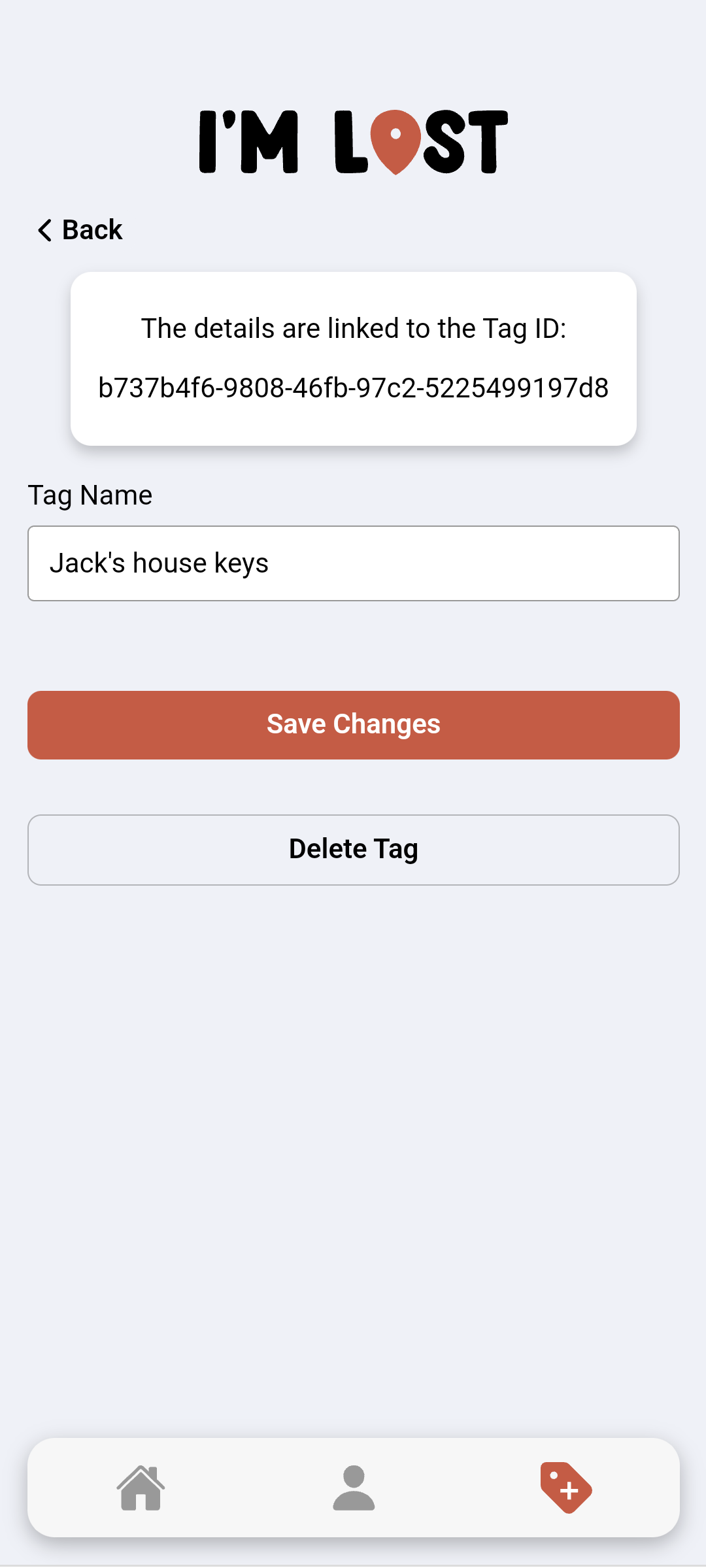Open the Home screen from bottom navigation
The image size is (706, 1568).
tap(141, 1489)
